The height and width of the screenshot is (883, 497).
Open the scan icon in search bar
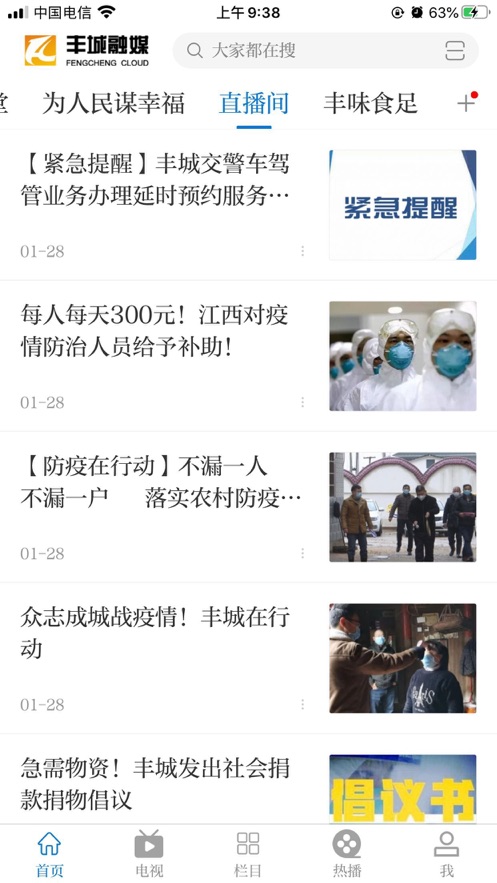coord(455,51)
